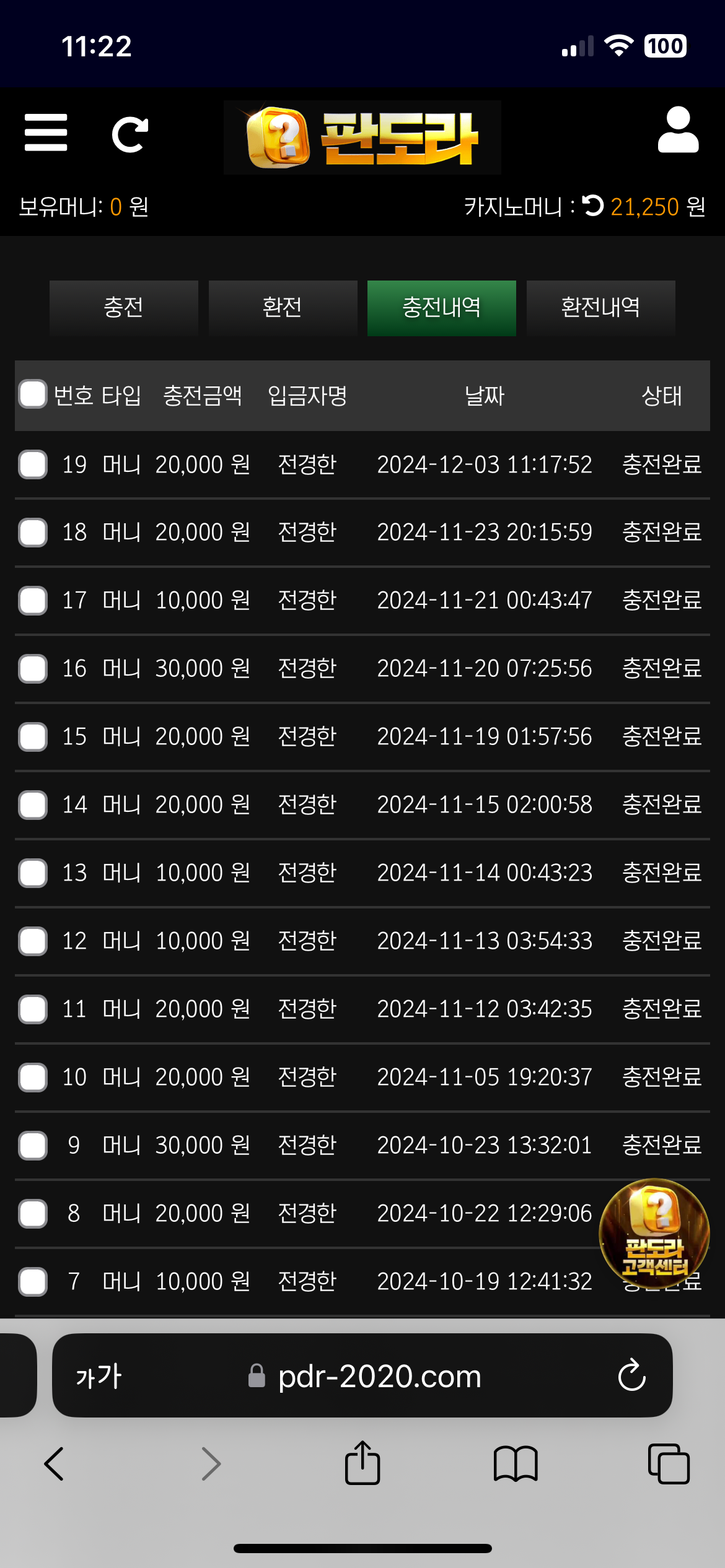Open the hamburger menu
Image resolution: width=725 pixels, height=1568 pixels.
(x=46, y=133)
